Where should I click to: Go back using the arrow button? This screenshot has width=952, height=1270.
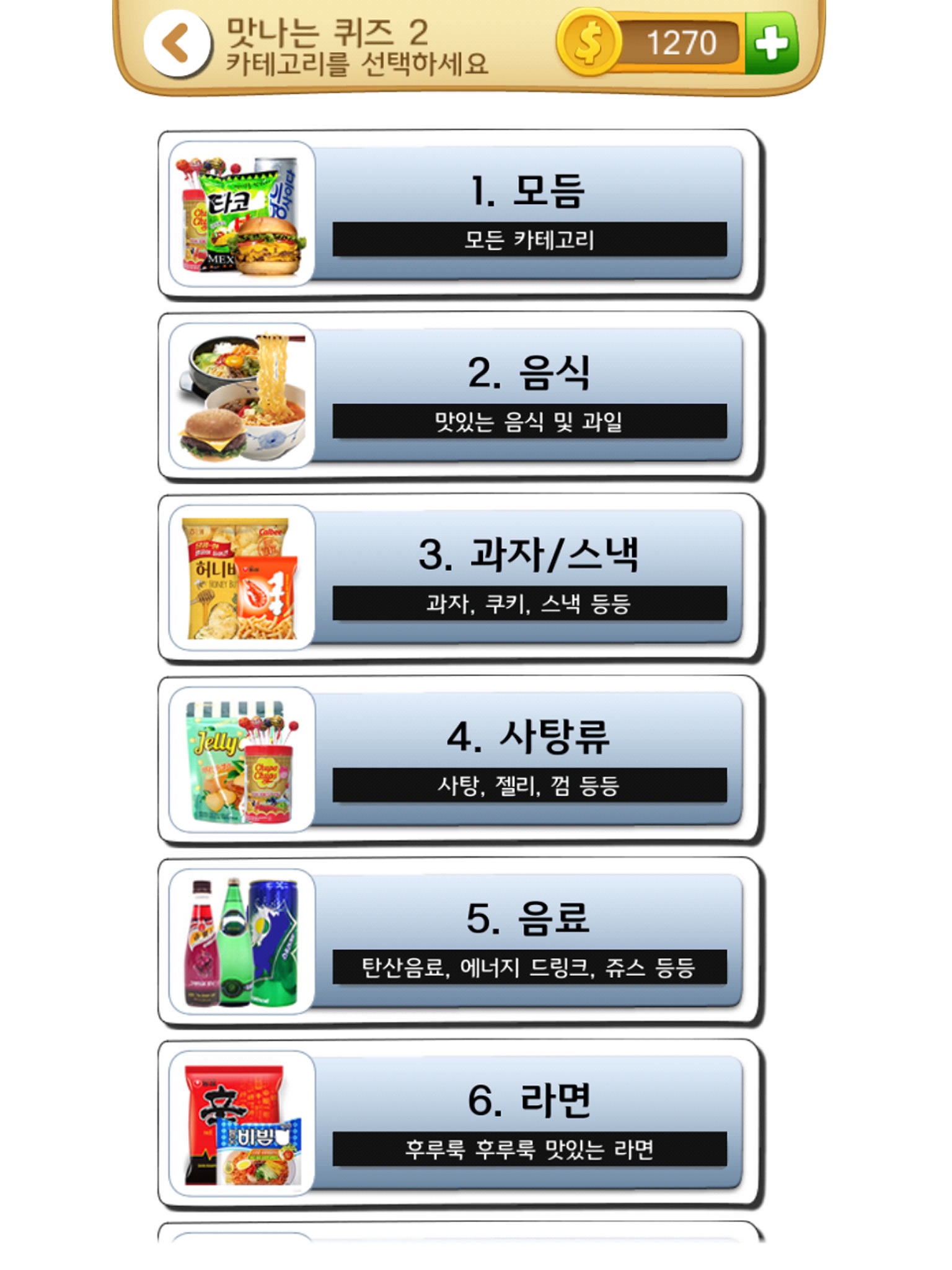(177, 43)
